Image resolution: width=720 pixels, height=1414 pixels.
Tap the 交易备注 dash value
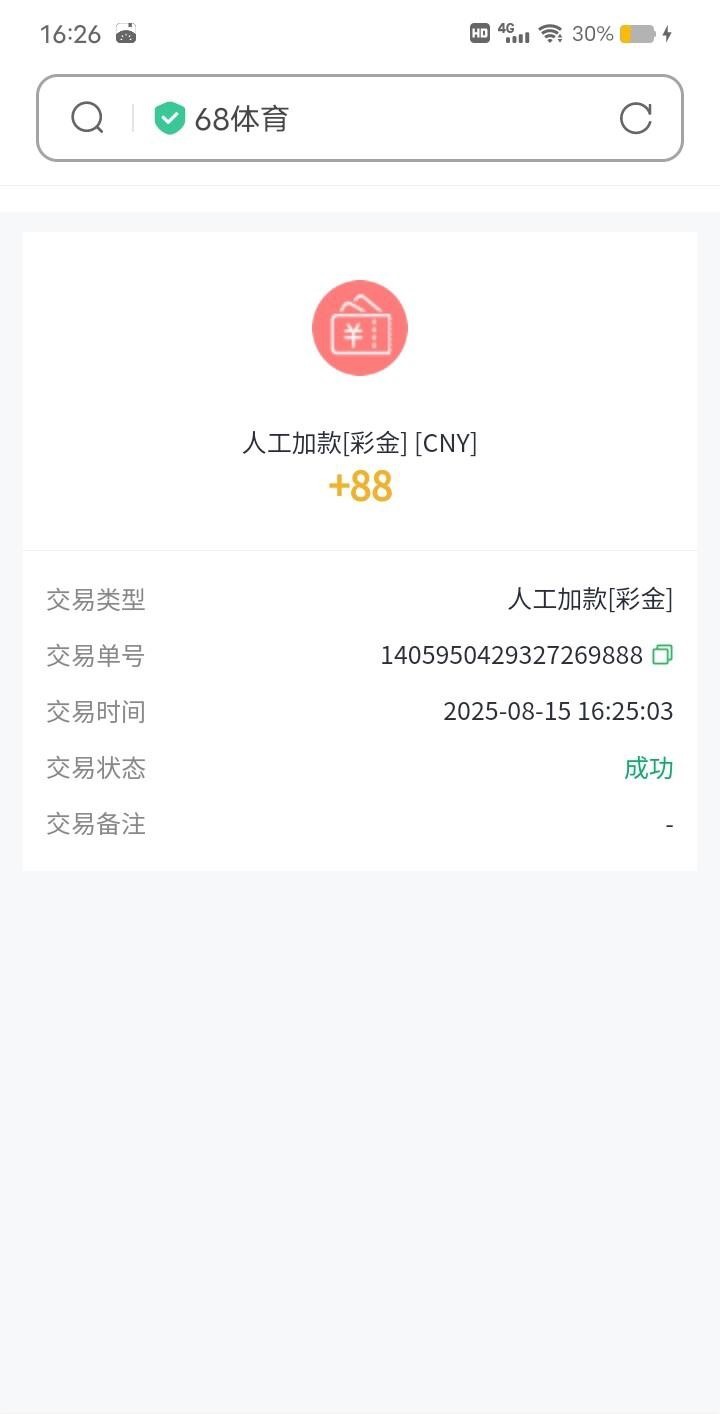click(x=668, y=824)
